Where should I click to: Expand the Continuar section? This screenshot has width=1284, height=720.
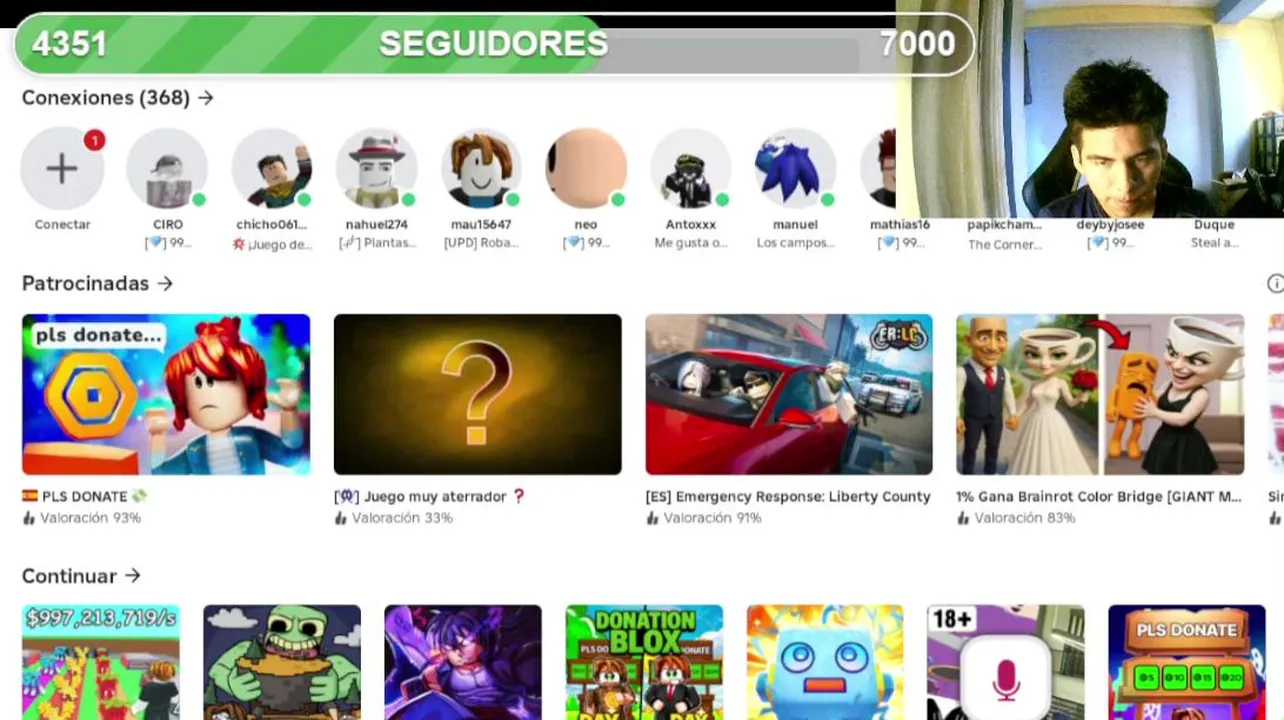[133, 576]
